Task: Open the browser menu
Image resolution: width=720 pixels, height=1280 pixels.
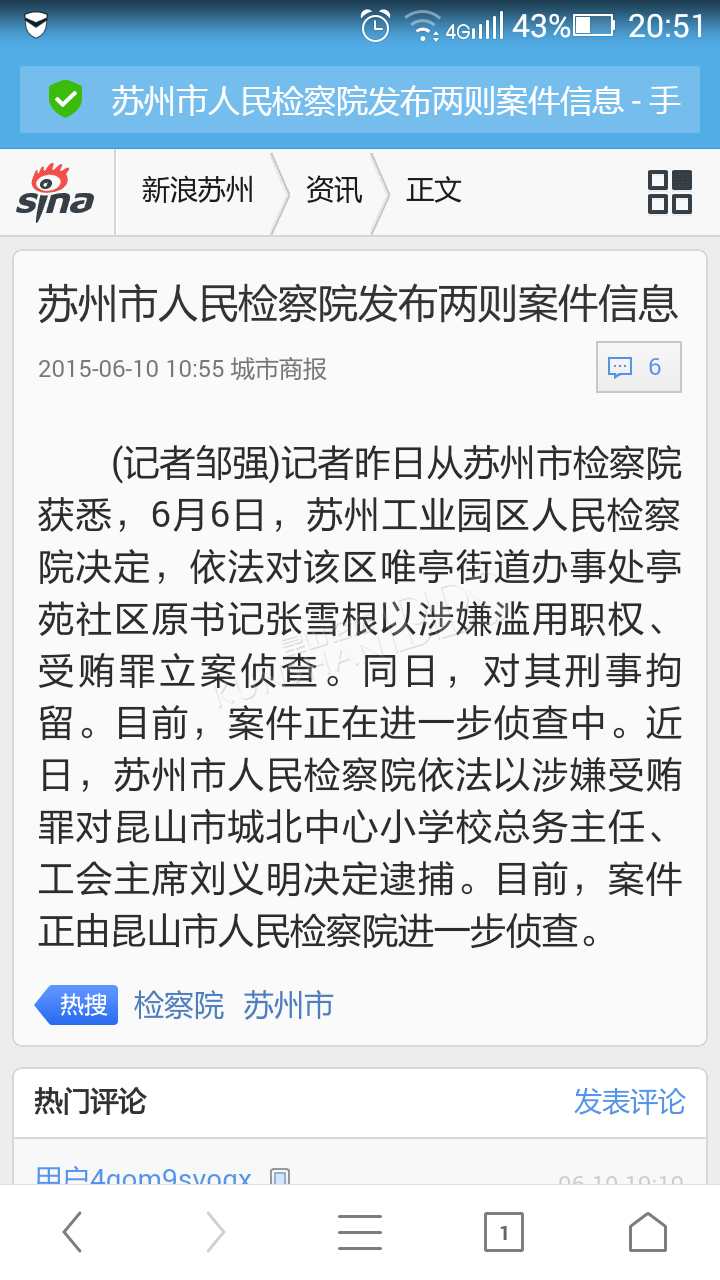Action: (360, 1232)
